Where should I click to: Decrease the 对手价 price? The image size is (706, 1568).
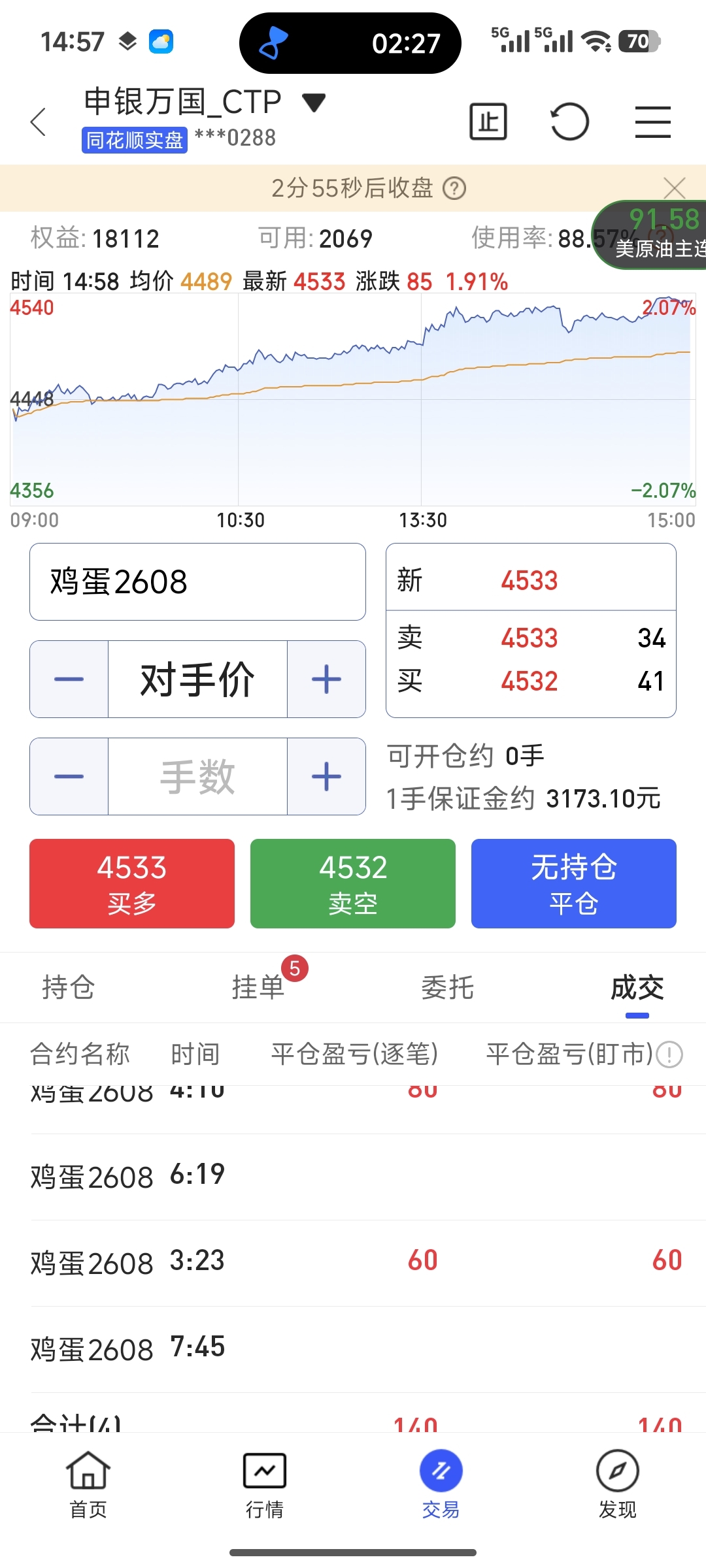point(69,679)
